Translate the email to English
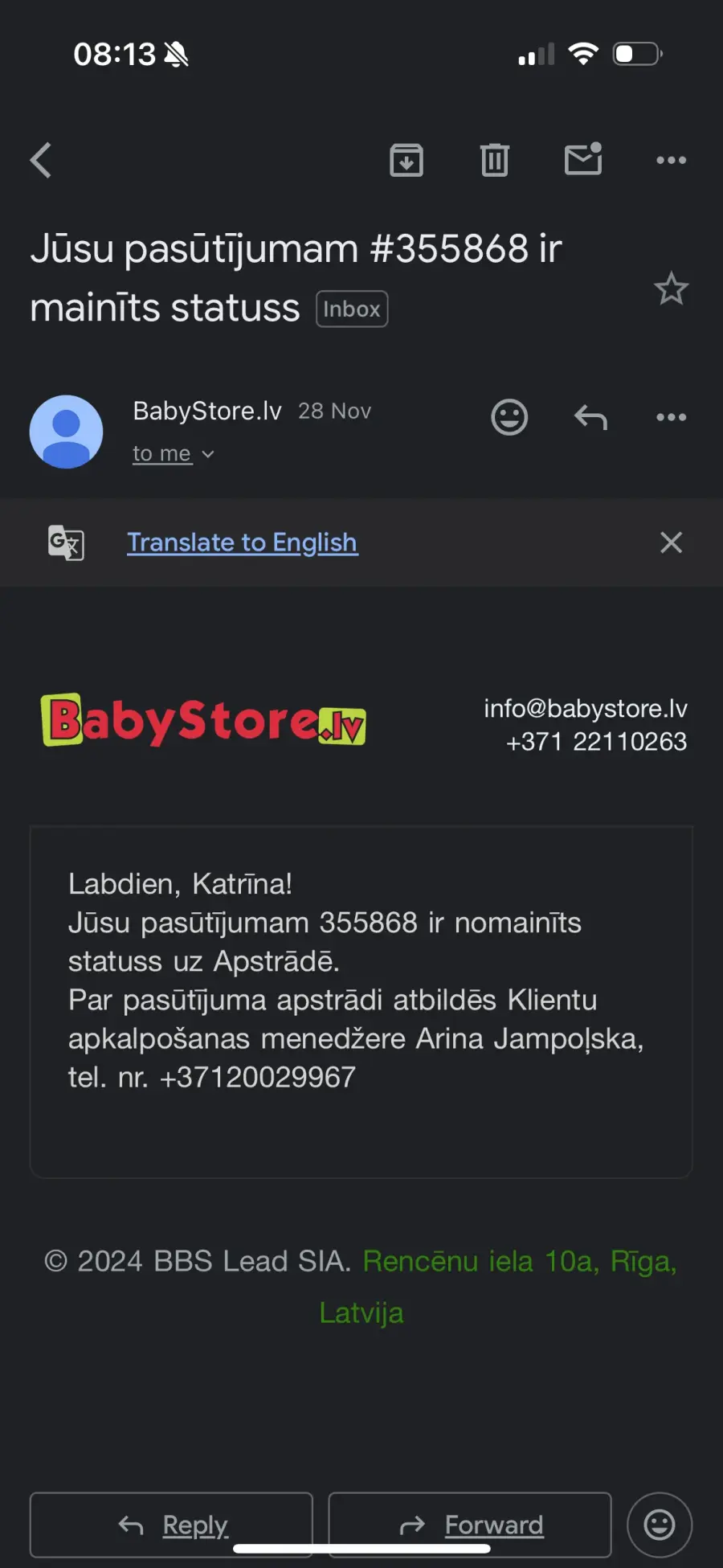The width and height of the screenshot is (723, 1568). 242,542
